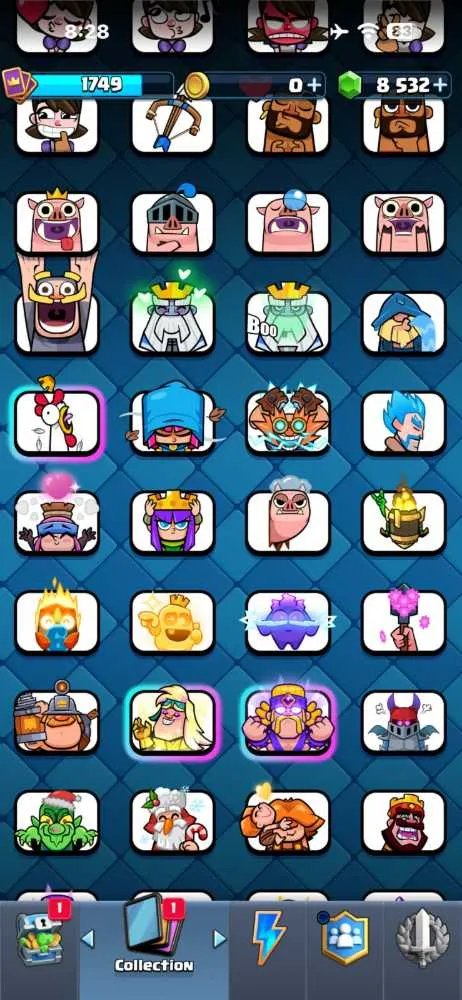Pick the Santa goblin emote
The image size is (462, 1000).
pyautogui.click(x=57, y=821)
